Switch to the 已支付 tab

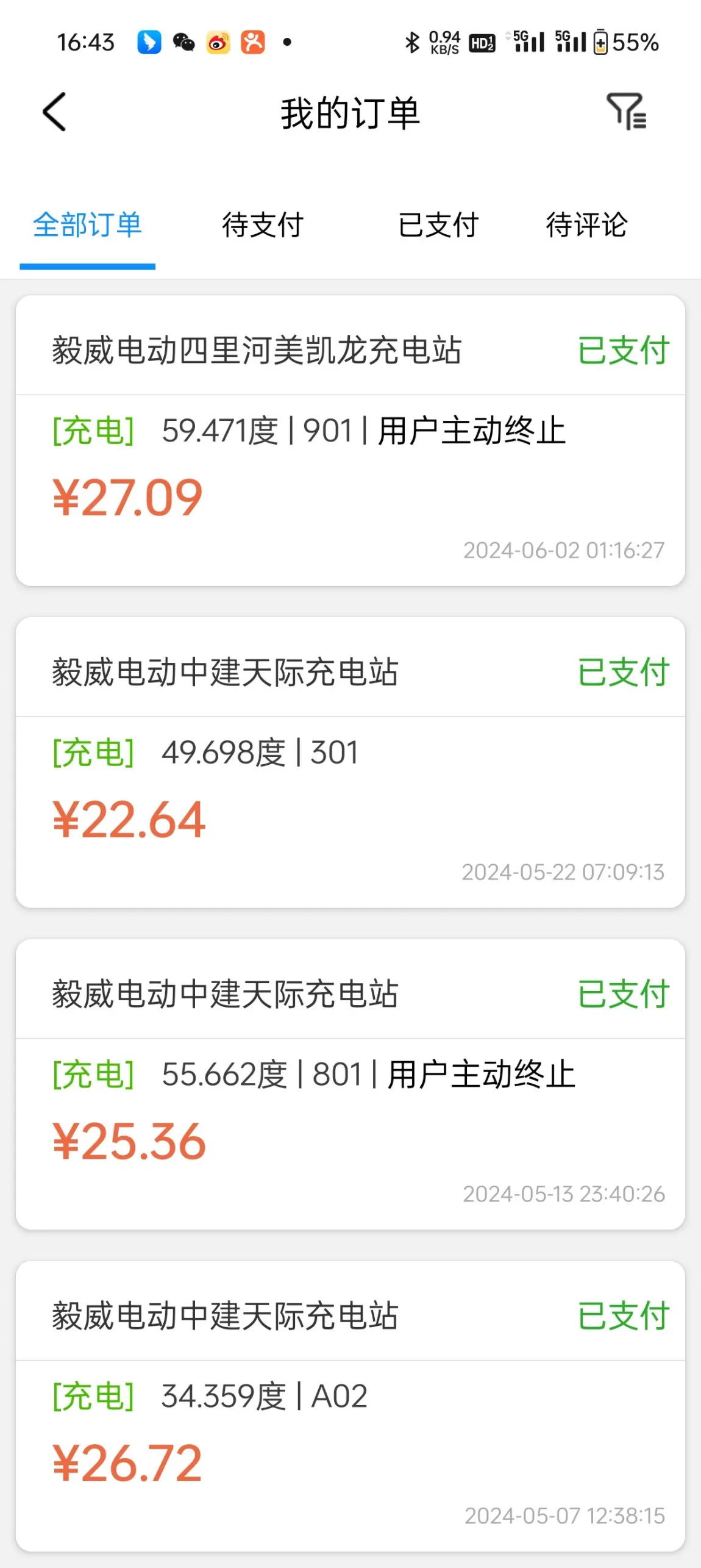[438, 225]
